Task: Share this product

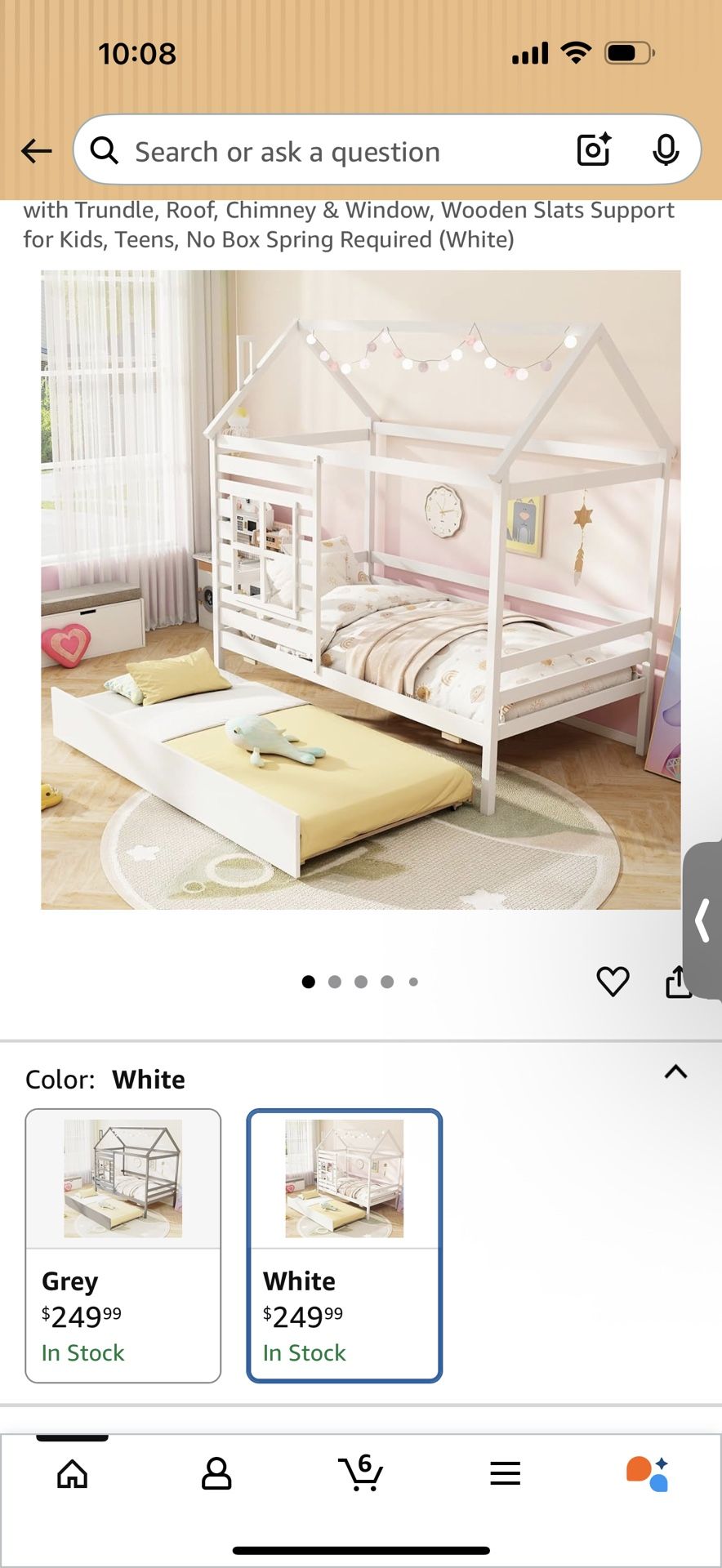Action: click(677, 982)
